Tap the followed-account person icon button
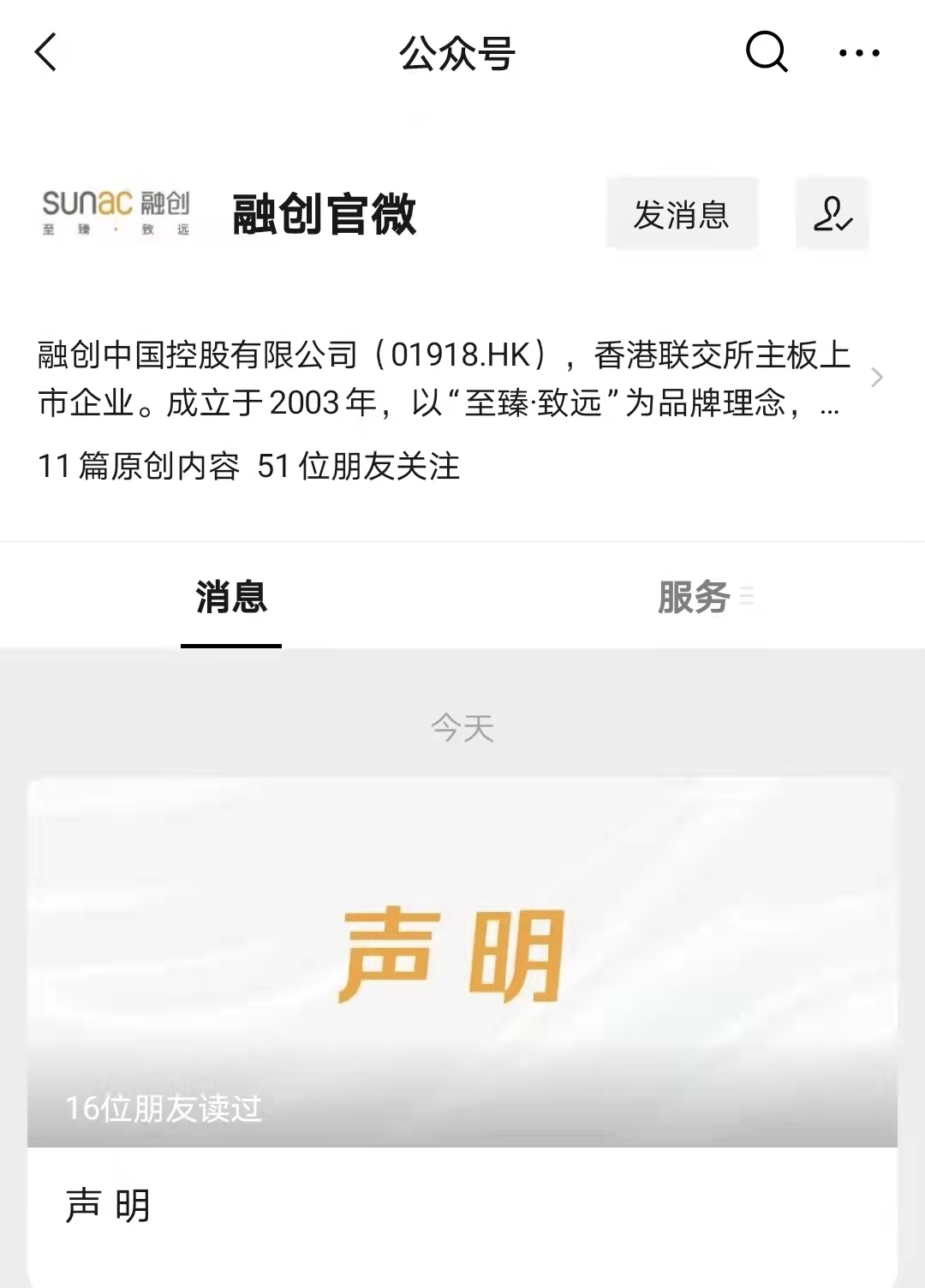The image size is (925, 1288). pyautogui.click(x=832, y=214)
